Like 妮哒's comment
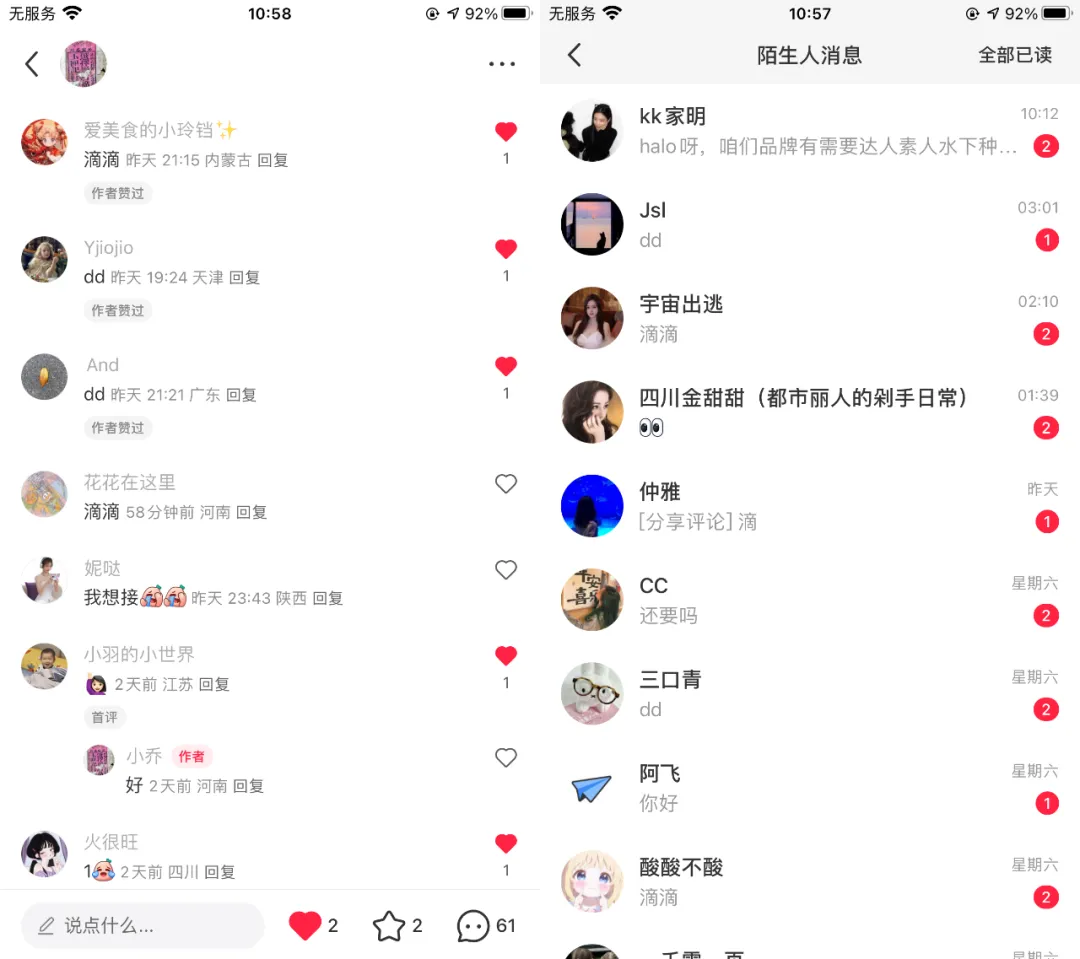Image resolution: width=1080 pixels, height=959 pixels. tap(506, 570)
